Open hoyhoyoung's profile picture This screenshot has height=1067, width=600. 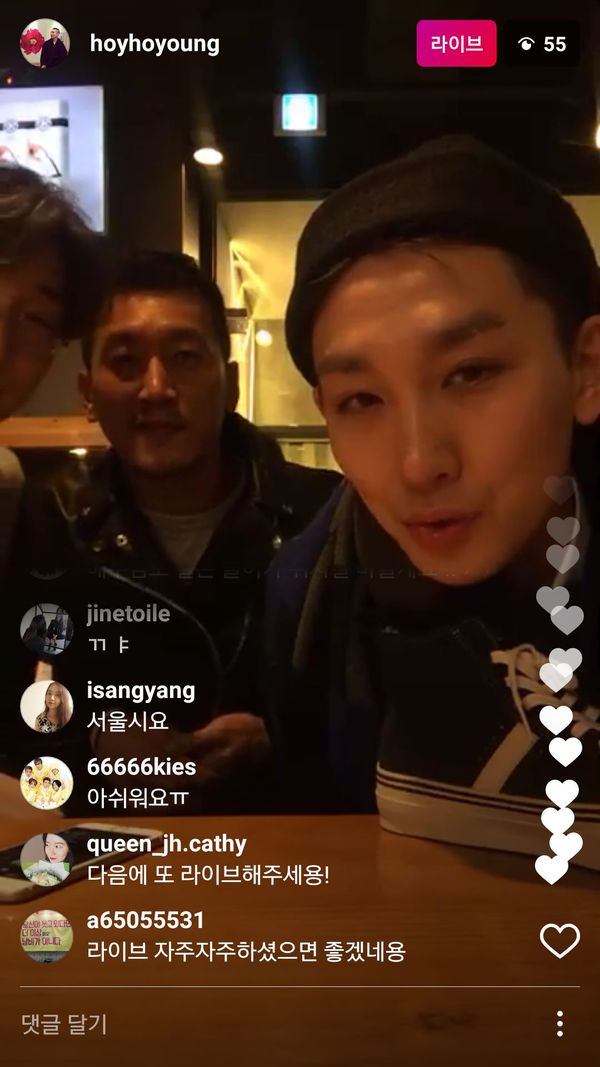(44, 44)
